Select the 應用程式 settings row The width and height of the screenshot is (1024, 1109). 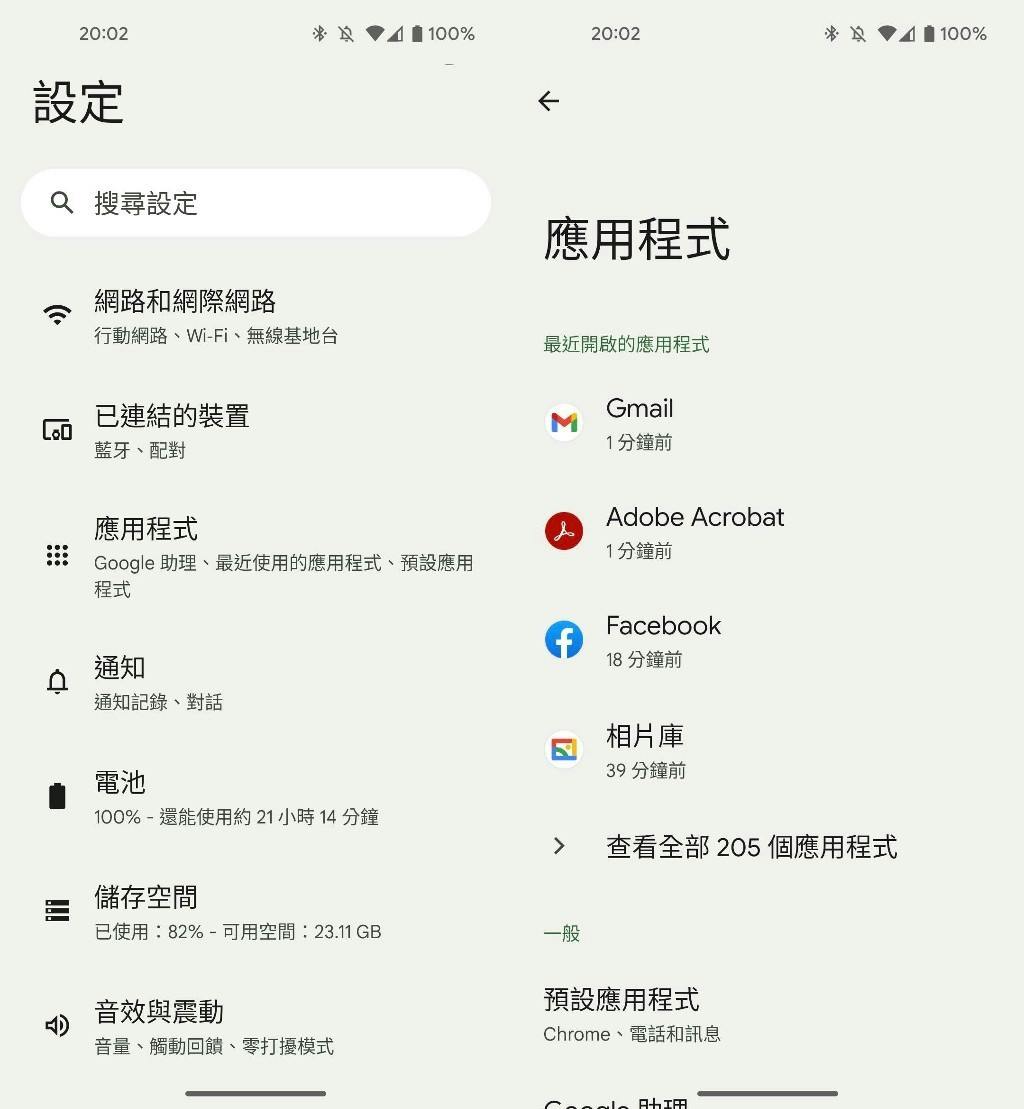click(x=255, y=557)
